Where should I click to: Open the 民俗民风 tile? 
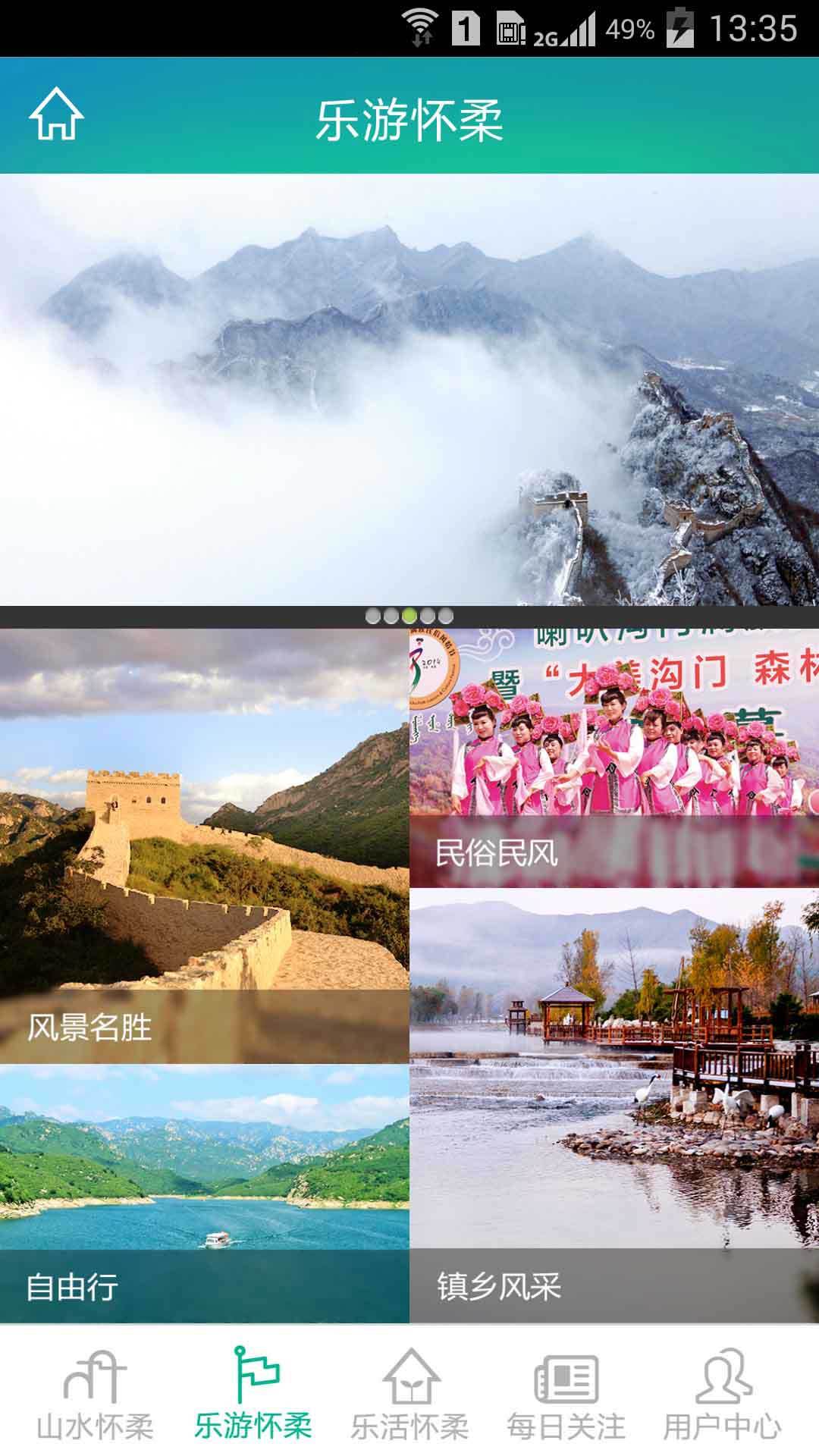click(614, 758)
